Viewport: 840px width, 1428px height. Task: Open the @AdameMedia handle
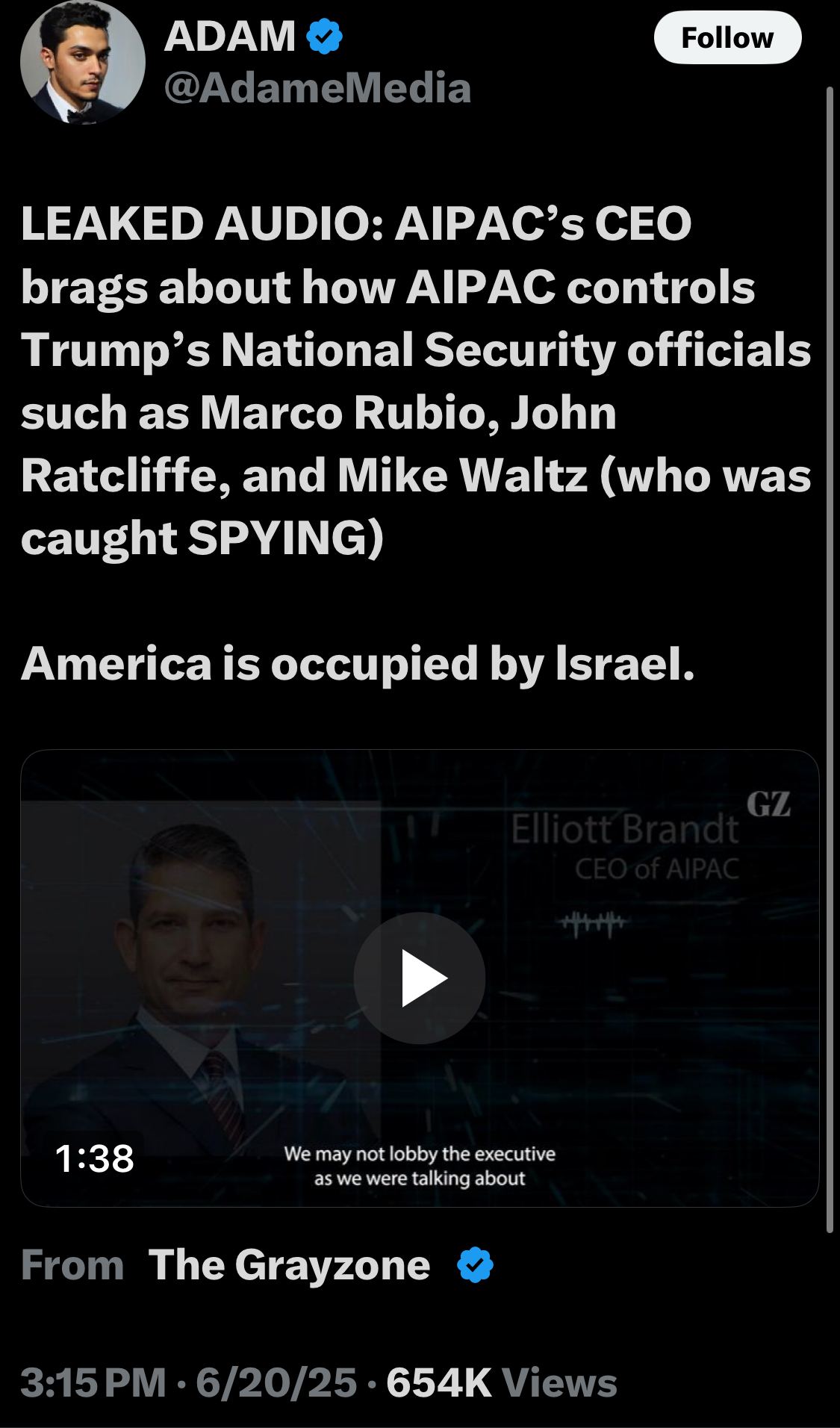317,87
